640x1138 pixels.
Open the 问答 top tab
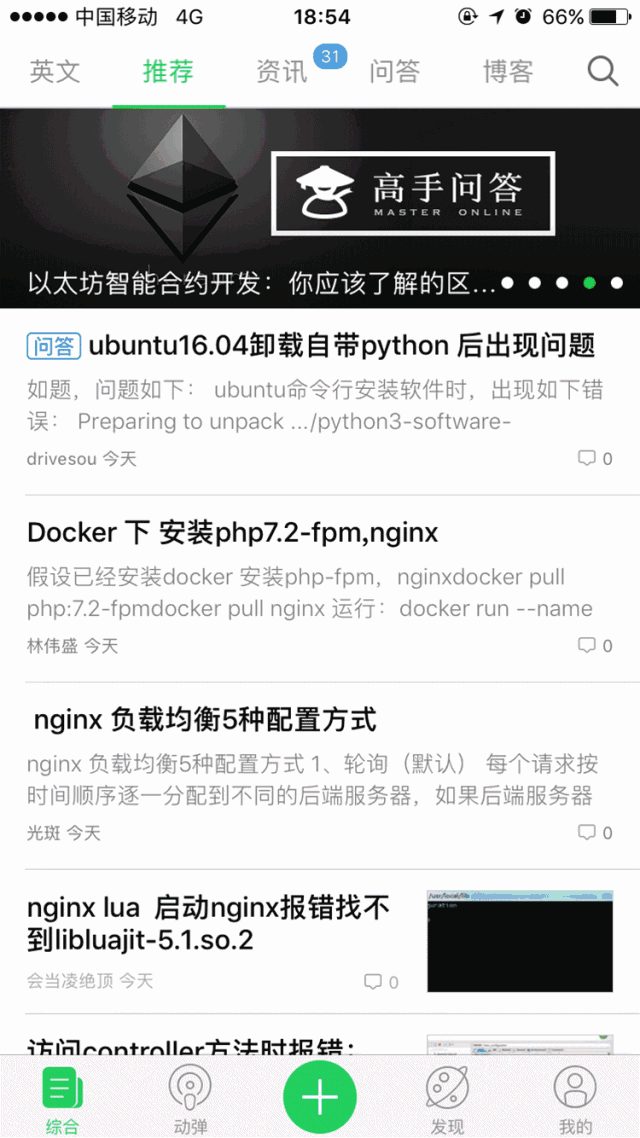(x=395, y=72)
